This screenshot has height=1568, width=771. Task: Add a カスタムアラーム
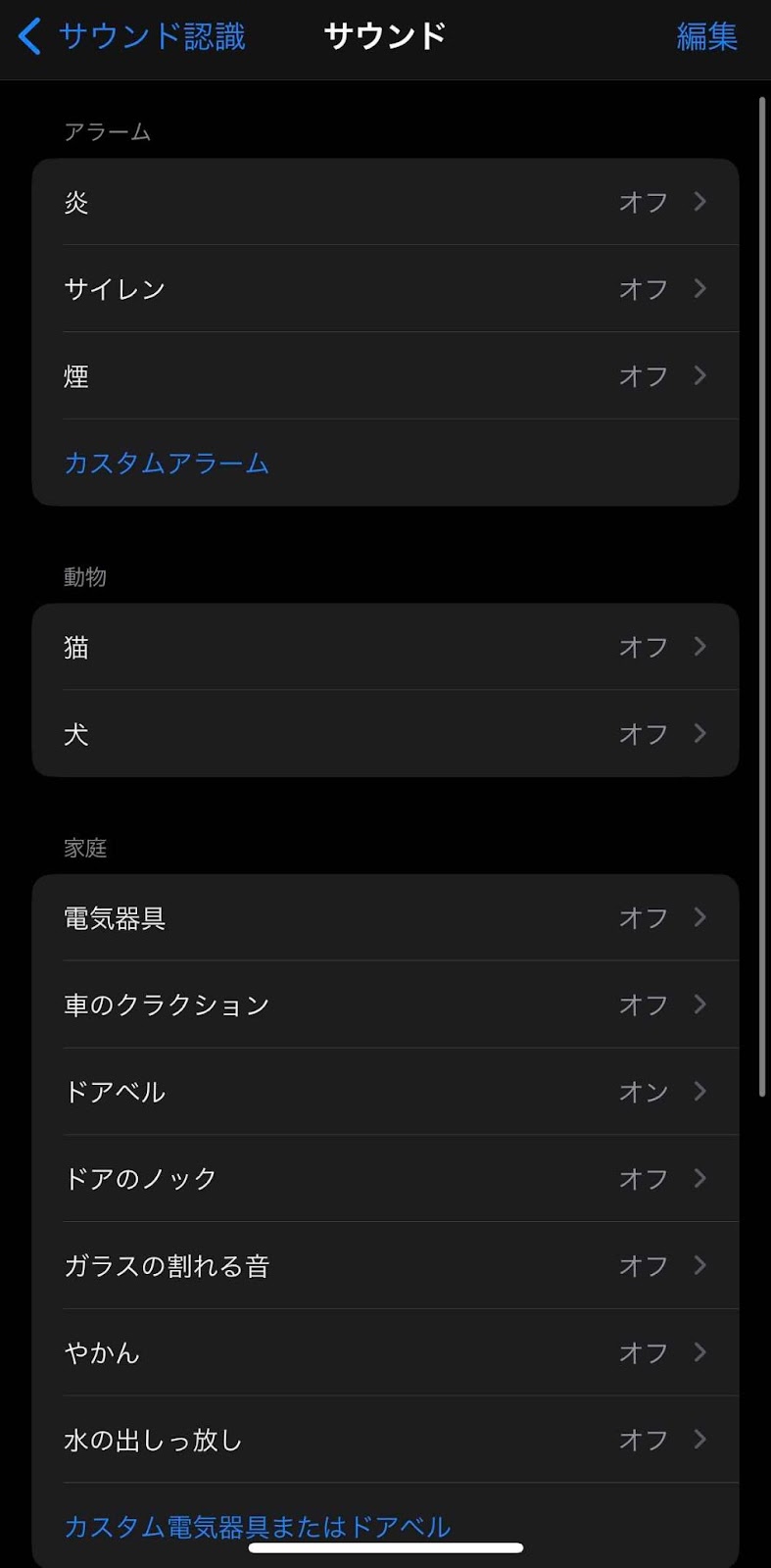coord(167,463)
